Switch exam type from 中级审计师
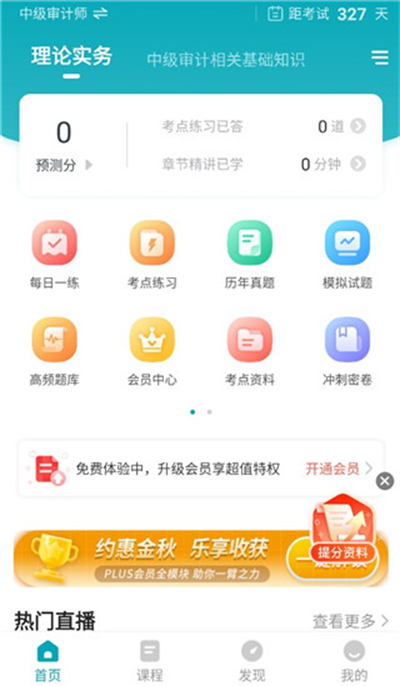Viewport: 400px width, 686px height. (63, 14)
